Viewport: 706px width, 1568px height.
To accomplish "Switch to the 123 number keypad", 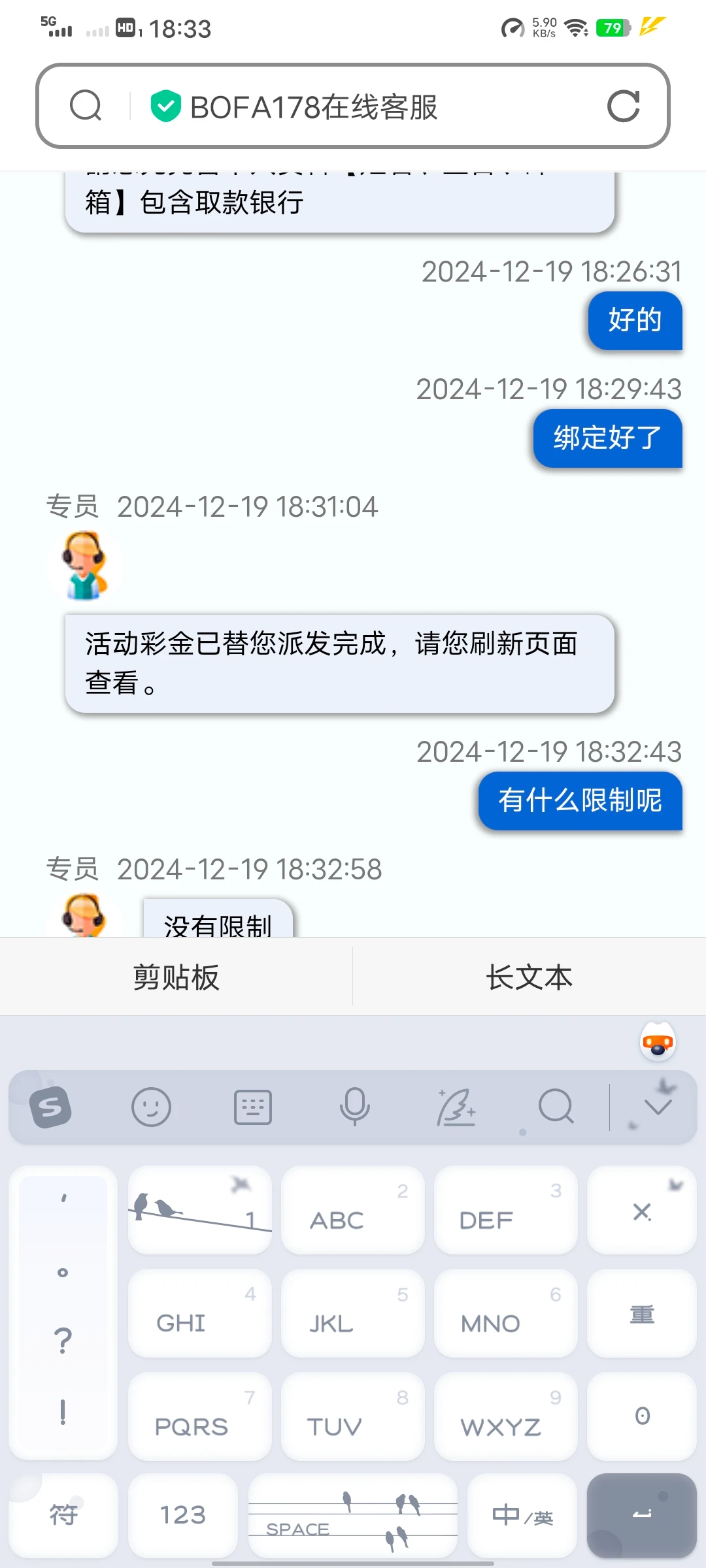I will (x=183, y=1514).
